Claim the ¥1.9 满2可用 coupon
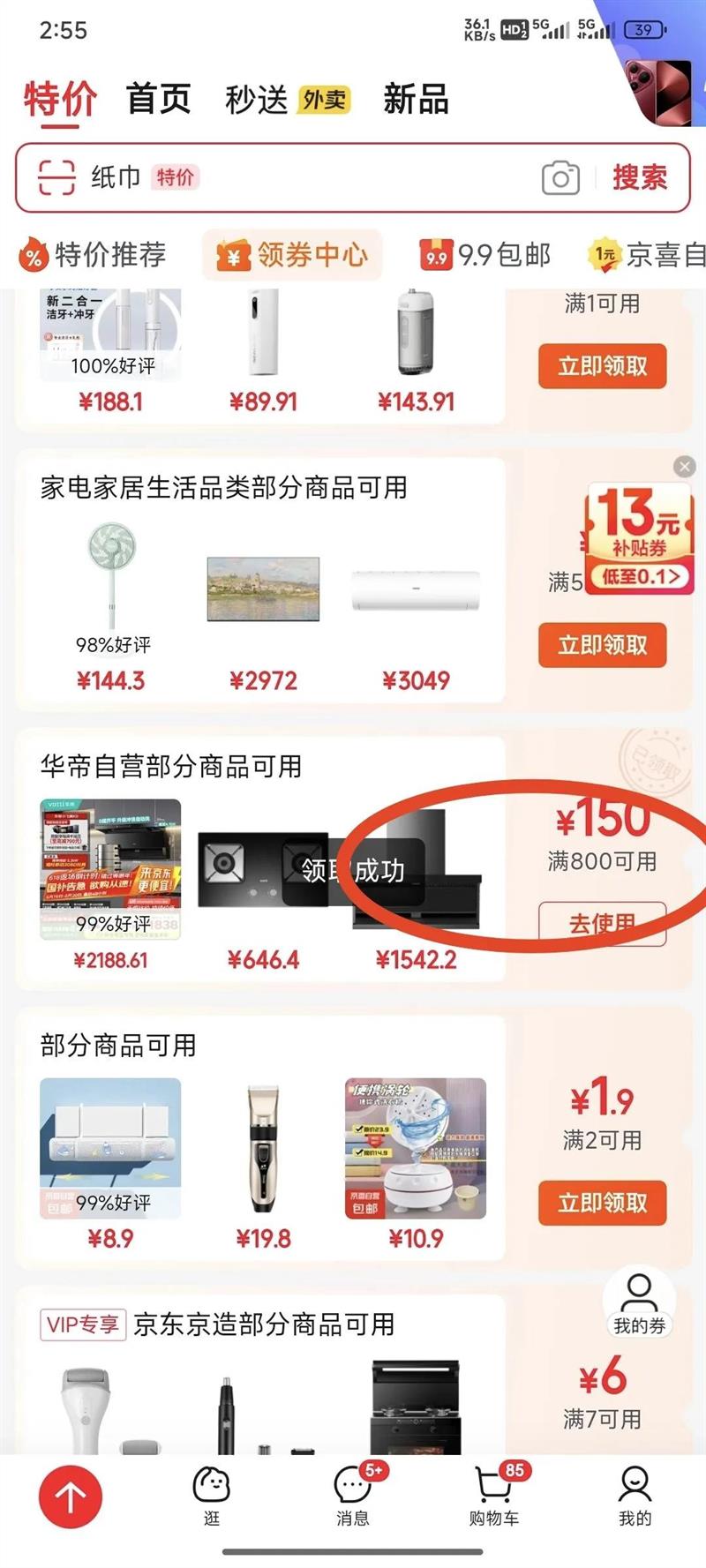Viewport: 706px width, 1568px height. point(602,1203)
